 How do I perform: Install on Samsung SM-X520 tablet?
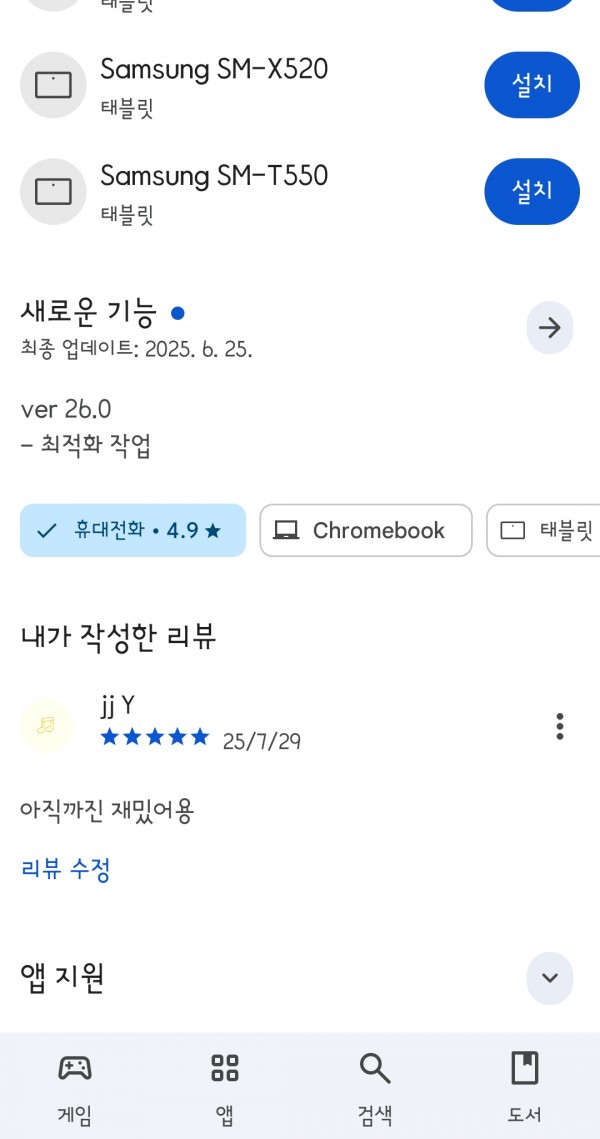tap(532, 85)
